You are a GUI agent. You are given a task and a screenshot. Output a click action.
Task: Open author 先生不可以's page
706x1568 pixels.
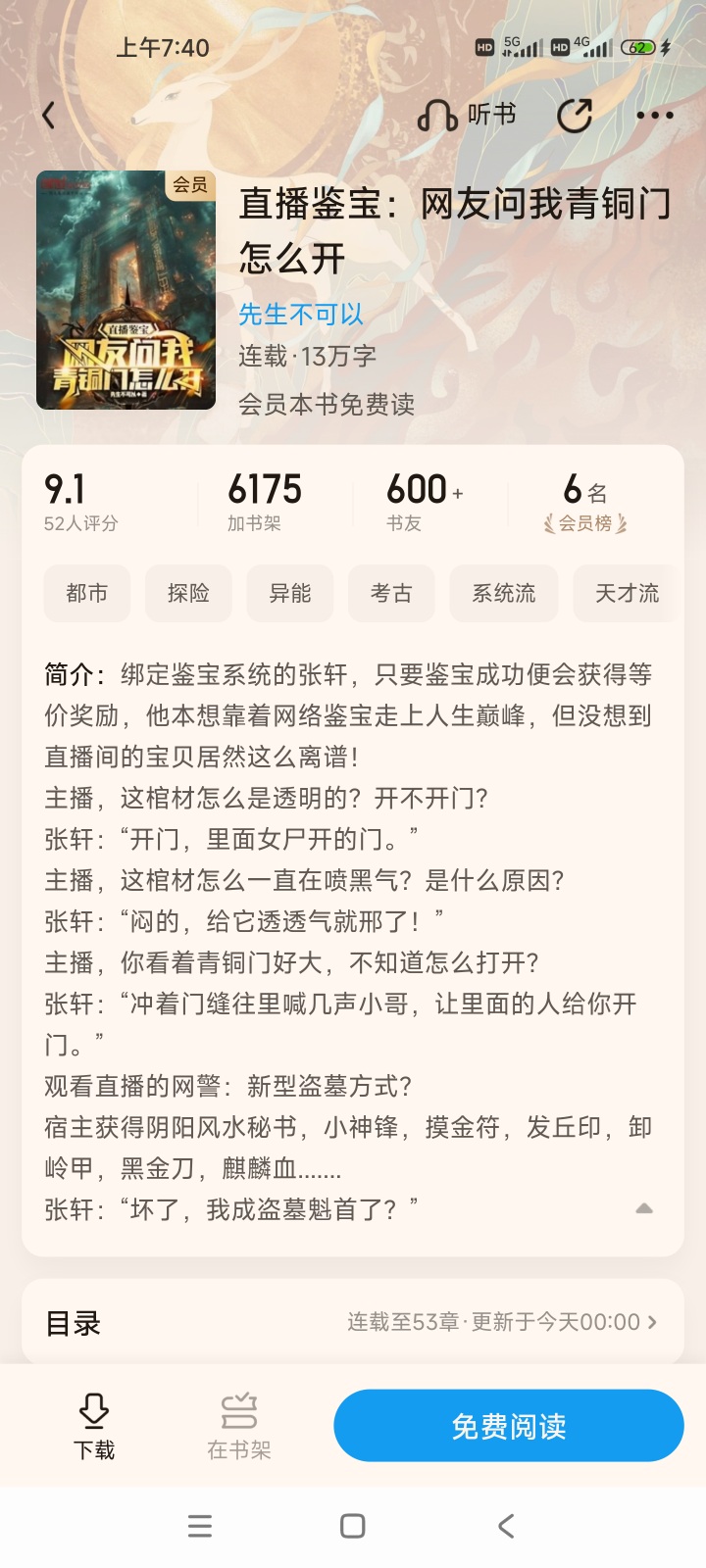point(301,315)
